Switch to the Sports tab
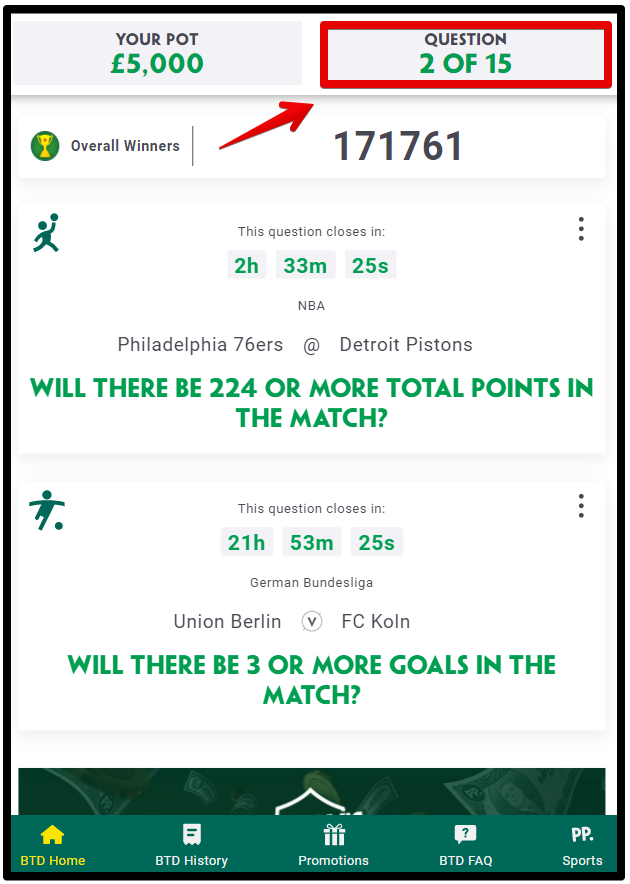The height and width of the screenshot is (884, 630). (x=581, y=845)
